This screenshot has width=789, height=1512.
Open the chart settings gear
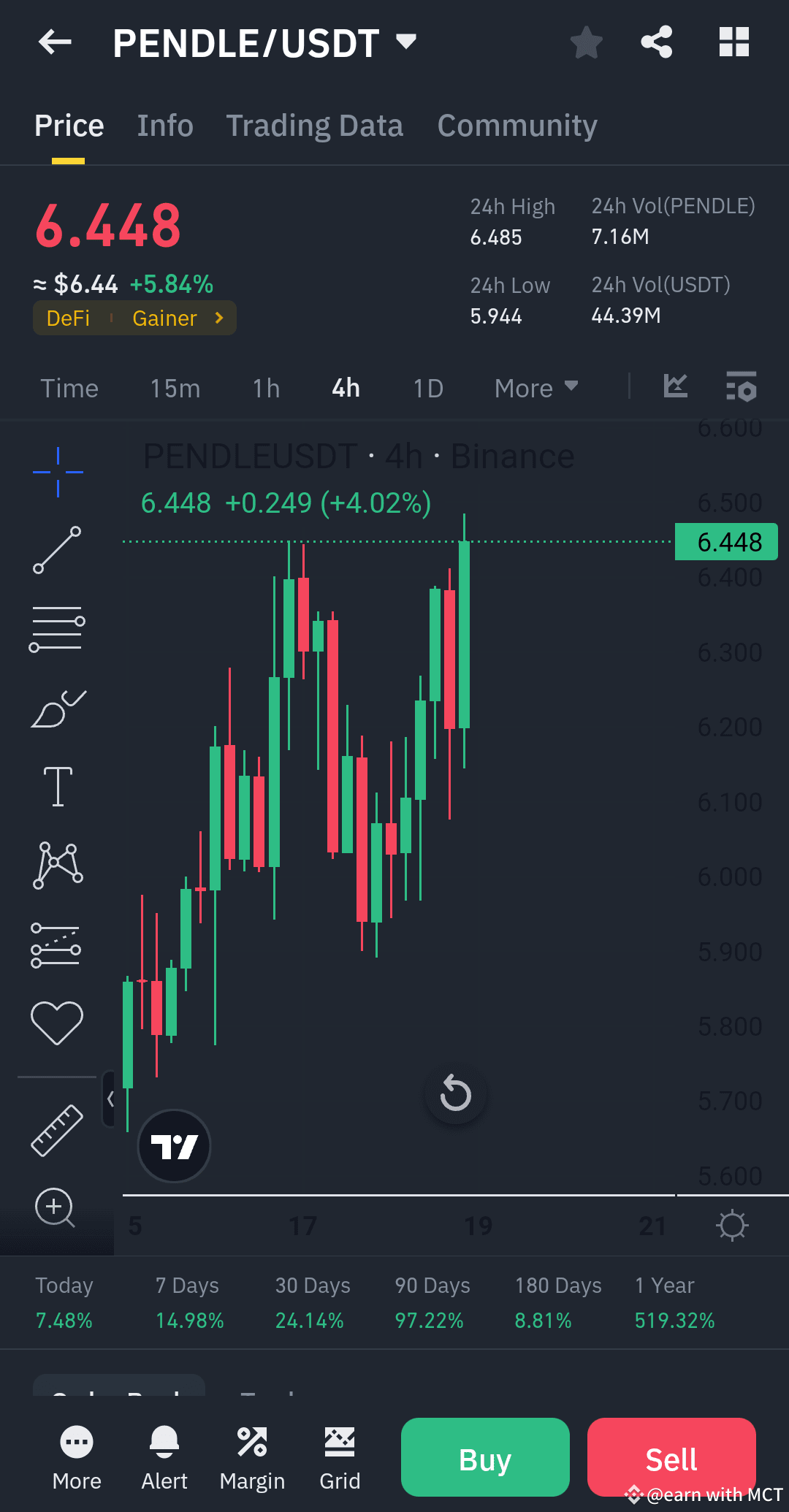pos(733,1225)
